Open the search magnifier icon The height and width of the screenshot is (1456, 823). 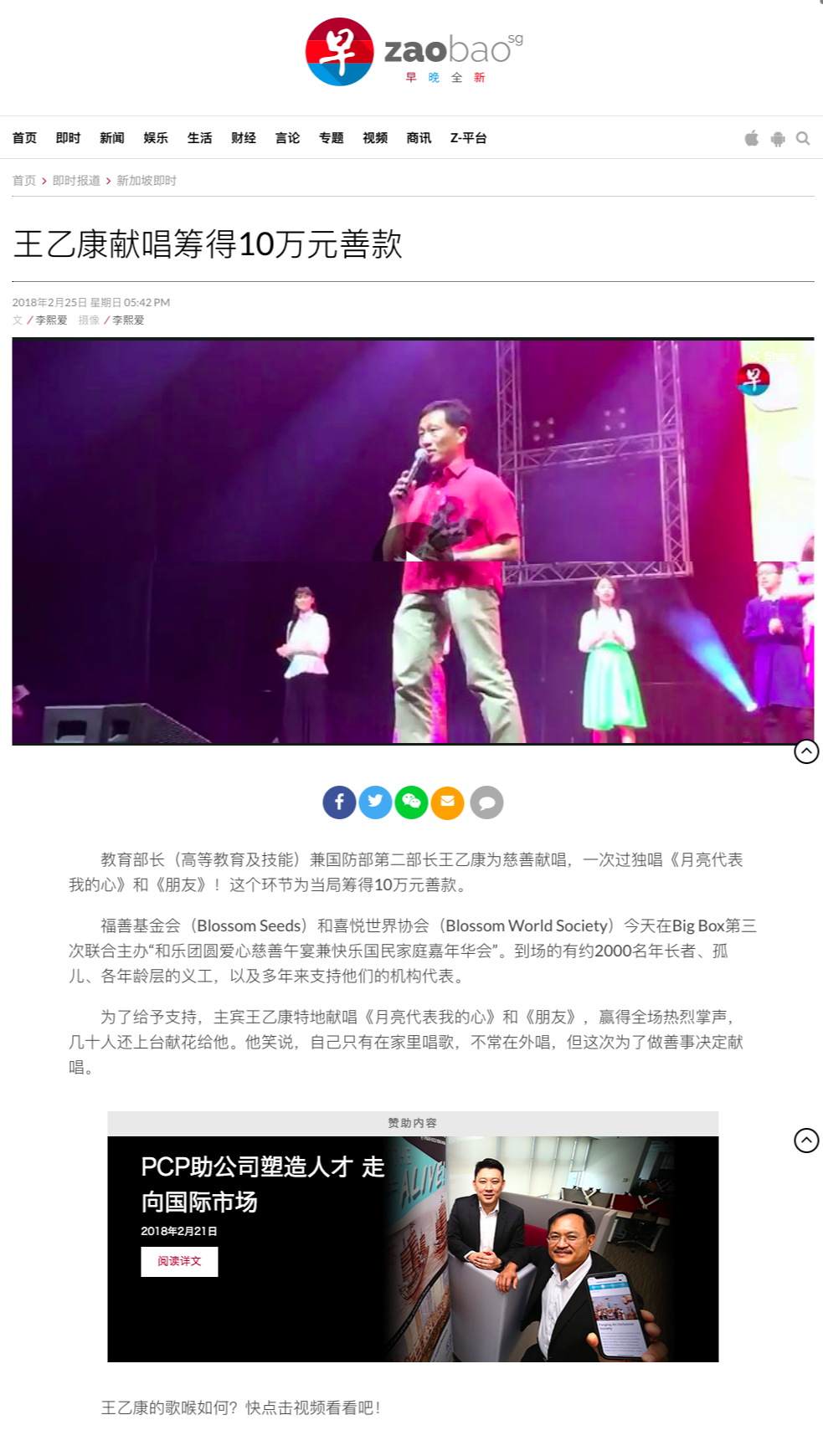[x=803, y=138]
